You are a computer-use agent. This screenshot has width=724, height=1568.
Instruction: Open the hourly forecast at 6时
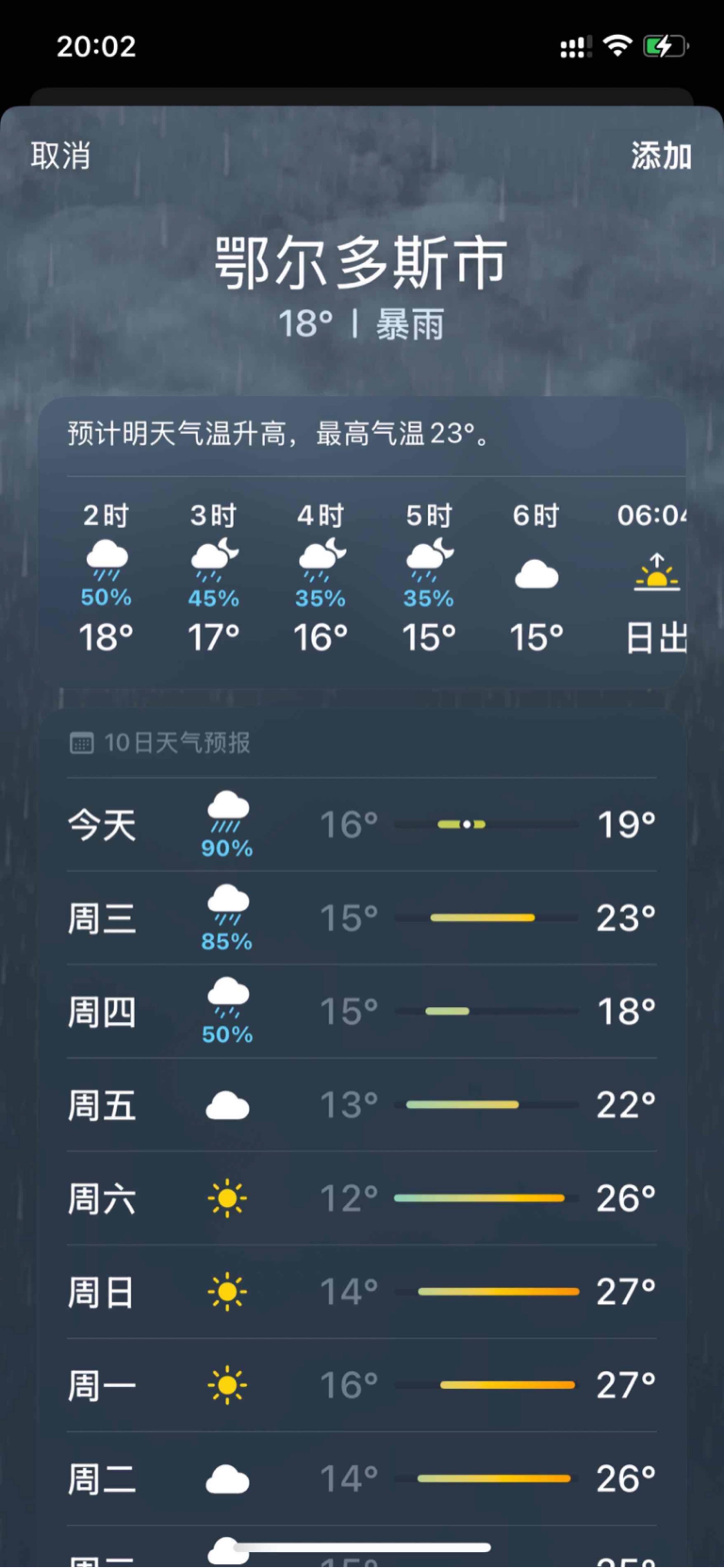(x=536, y=578)
